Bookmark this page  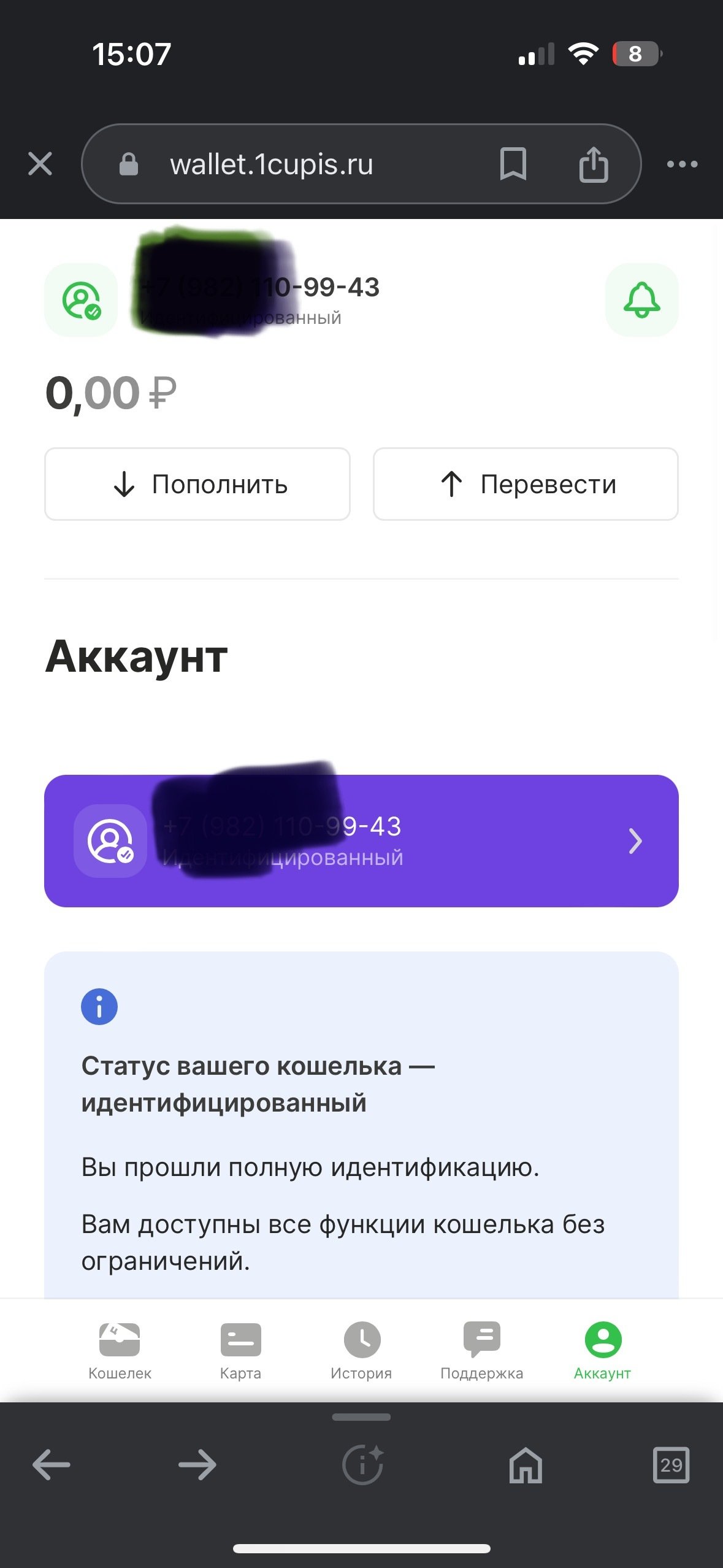tap(513, 164)
